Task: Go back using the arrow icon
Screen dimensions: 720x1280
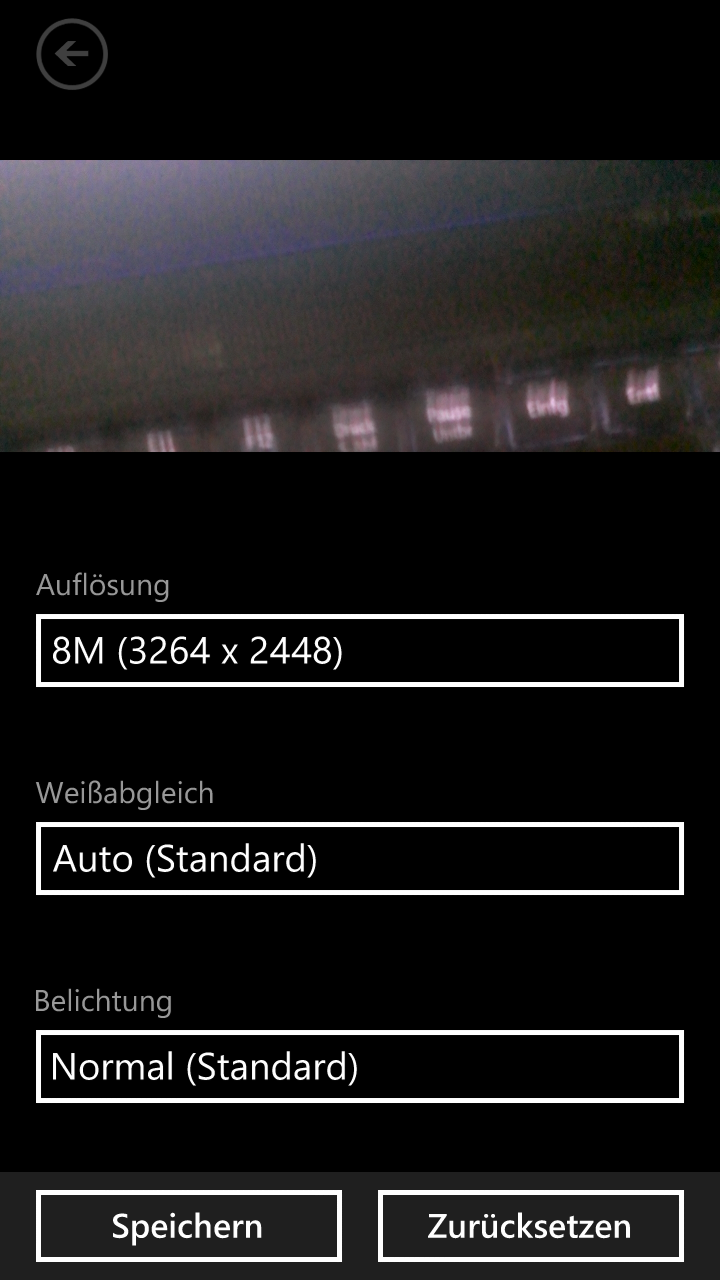Action: point(72,54)
